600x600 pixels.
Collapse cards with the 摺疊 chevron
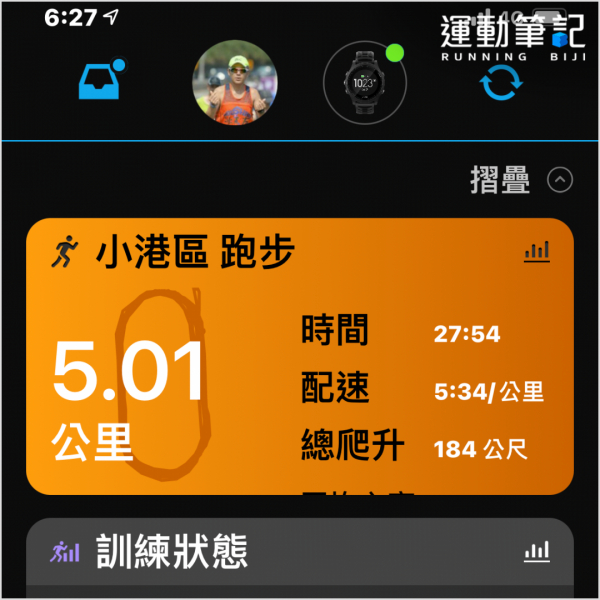click(x=561, y=180)
